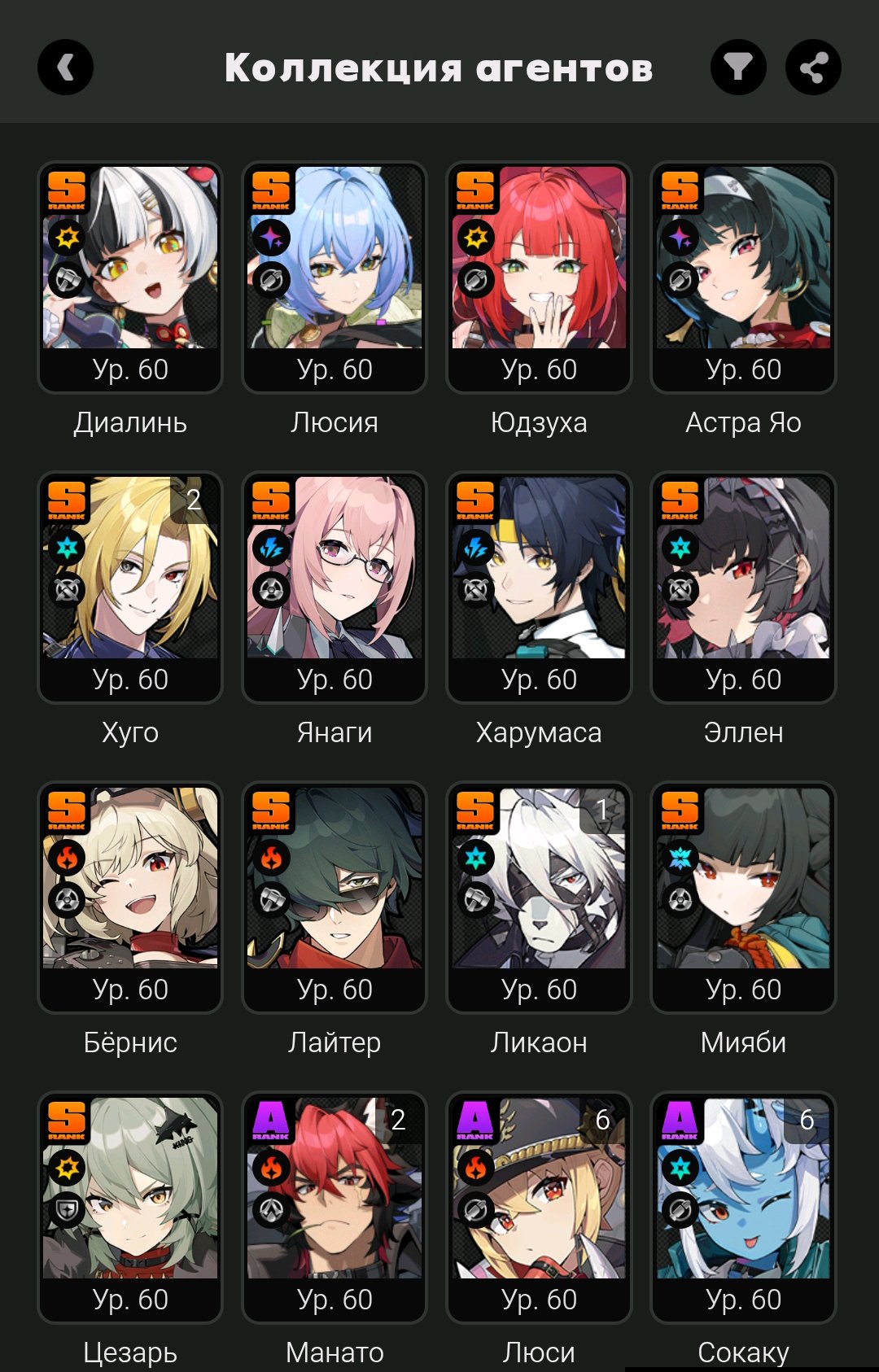View the Эллен agent card
The height and width of the screenshot is (1372, 879).
point(743,588)
